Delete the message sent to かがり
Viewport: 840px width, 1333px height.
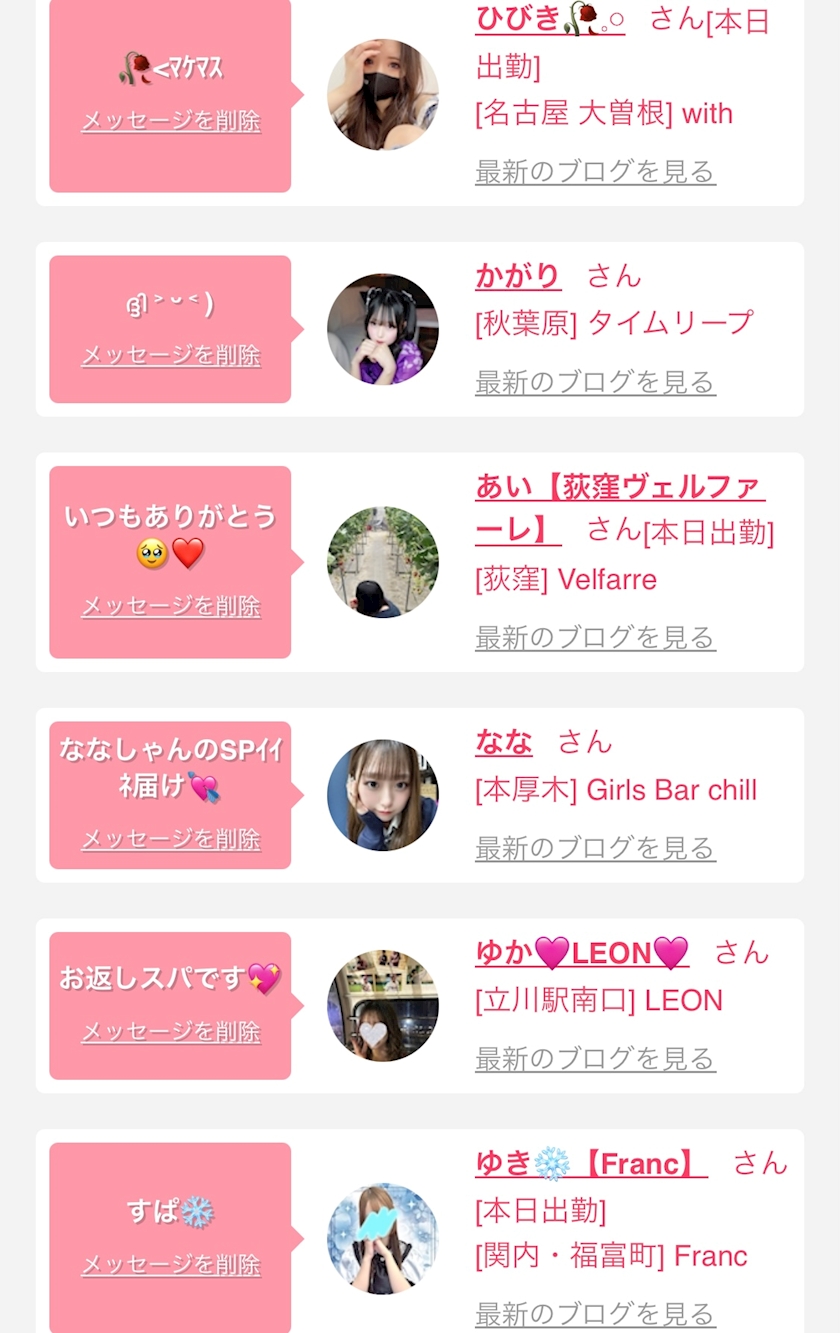coord(171,356)
